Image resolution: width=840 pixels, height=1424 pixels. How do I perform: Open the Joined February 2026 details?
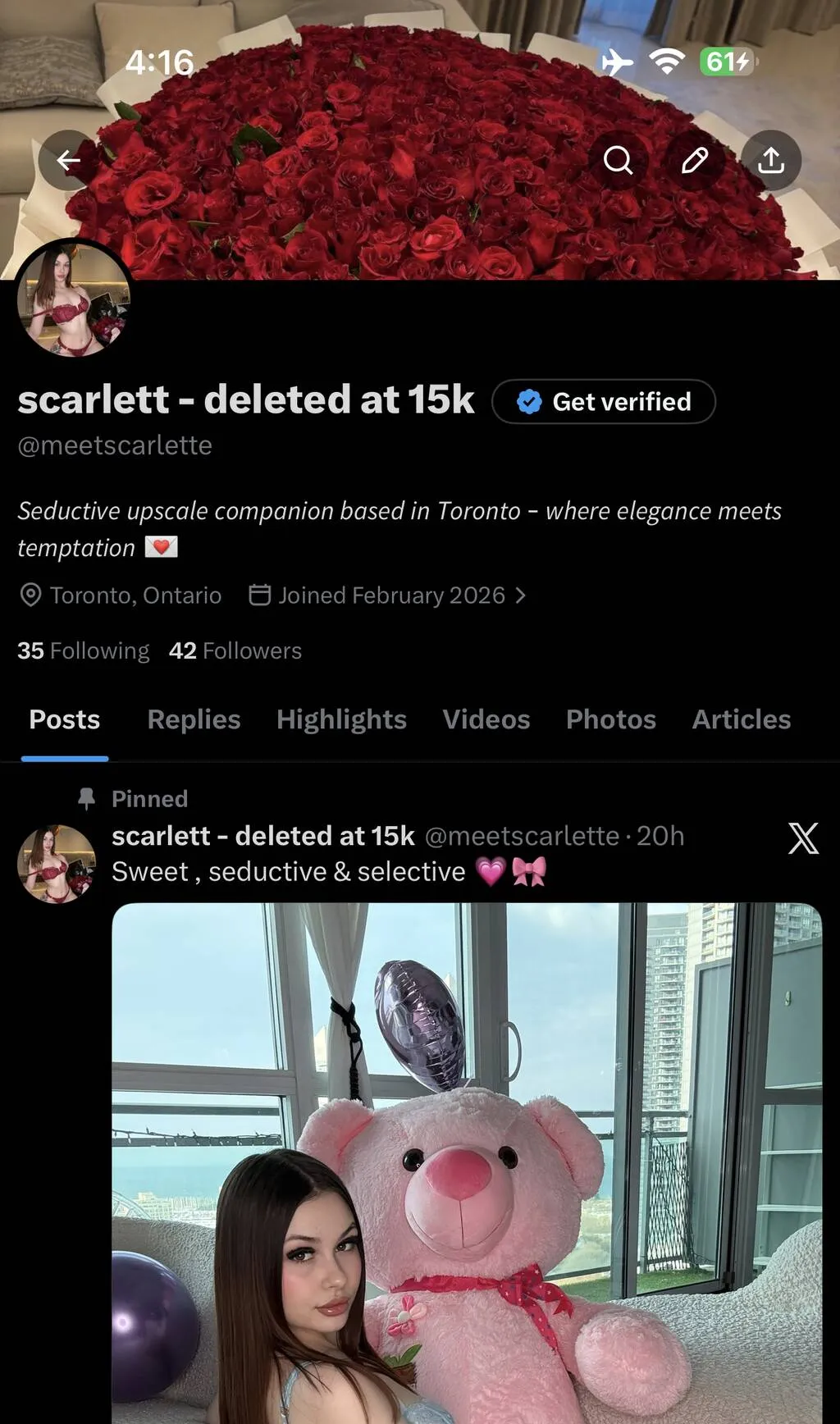coord(388,596)
